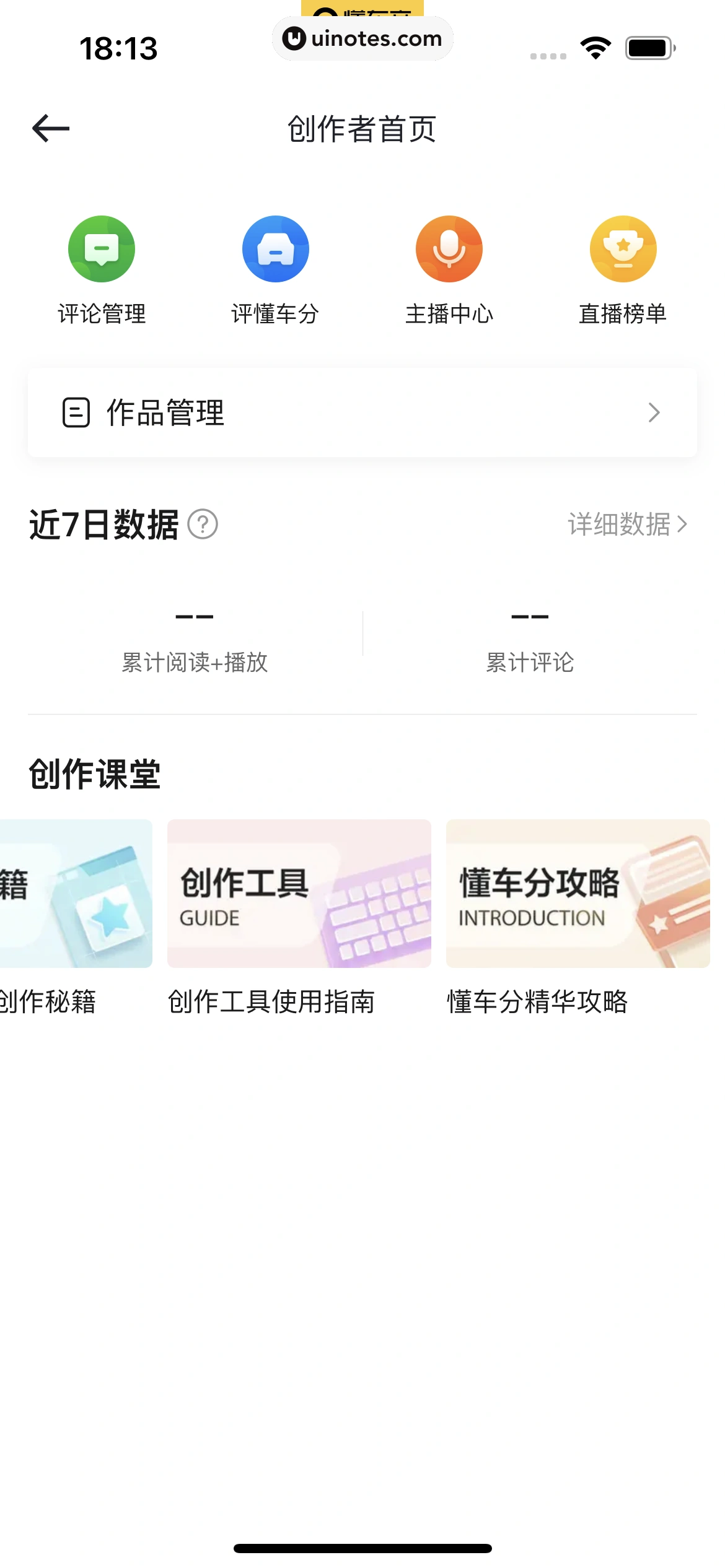Tap the 累计阅读+播放 statistic

tap(195, 638)
